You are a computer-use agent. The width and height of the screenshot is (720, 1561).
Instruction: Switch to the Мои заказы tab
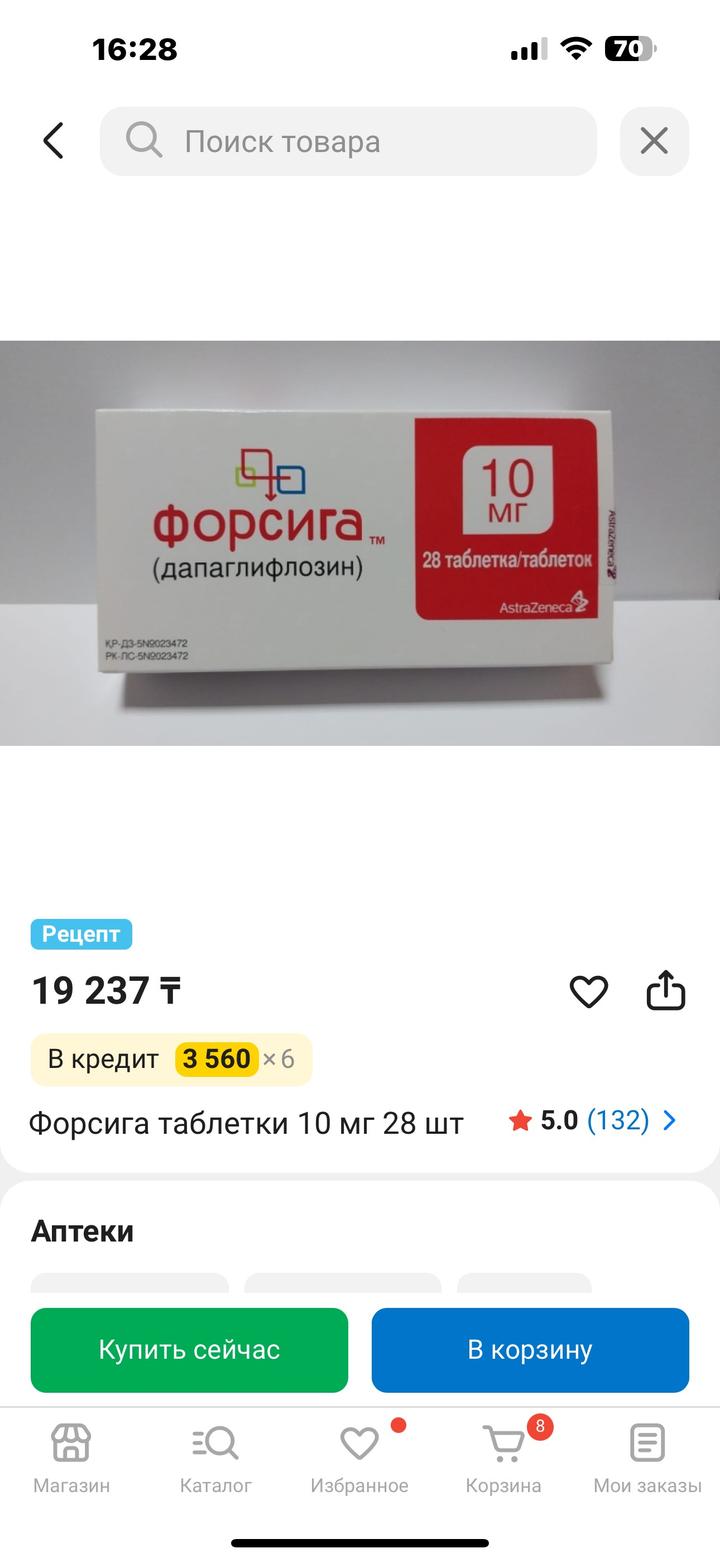647,1458
